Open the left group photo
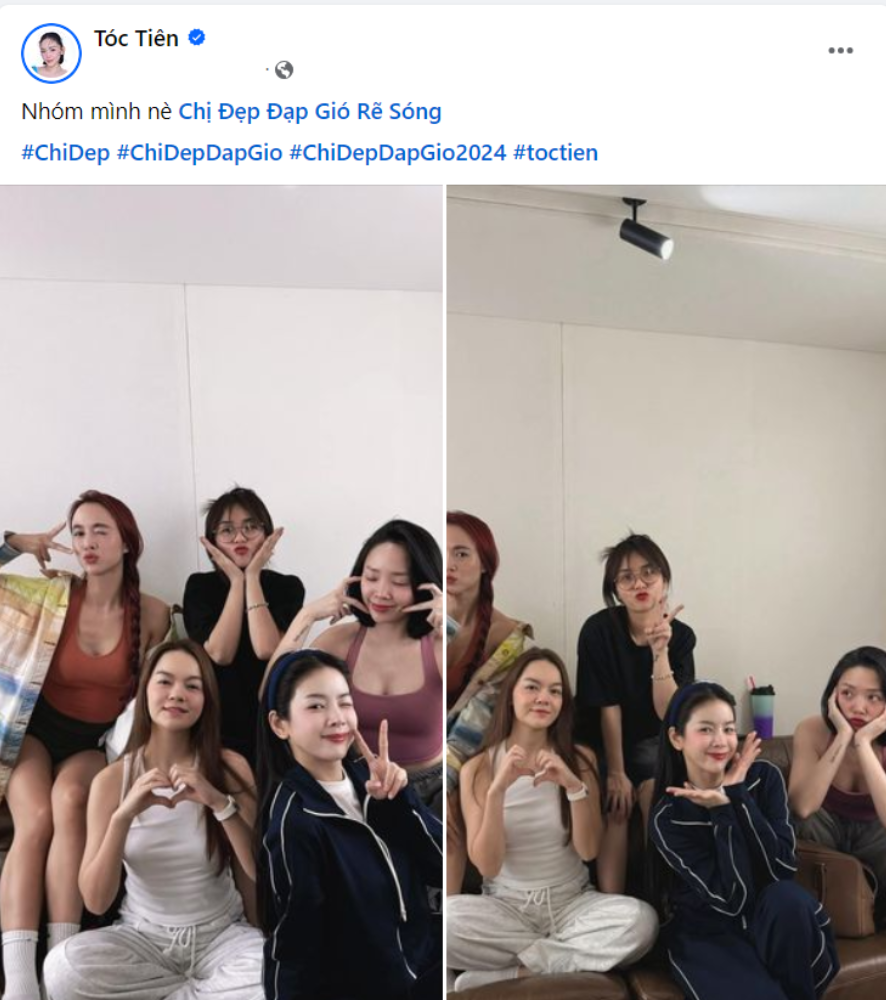 click(x=221, y=592)
